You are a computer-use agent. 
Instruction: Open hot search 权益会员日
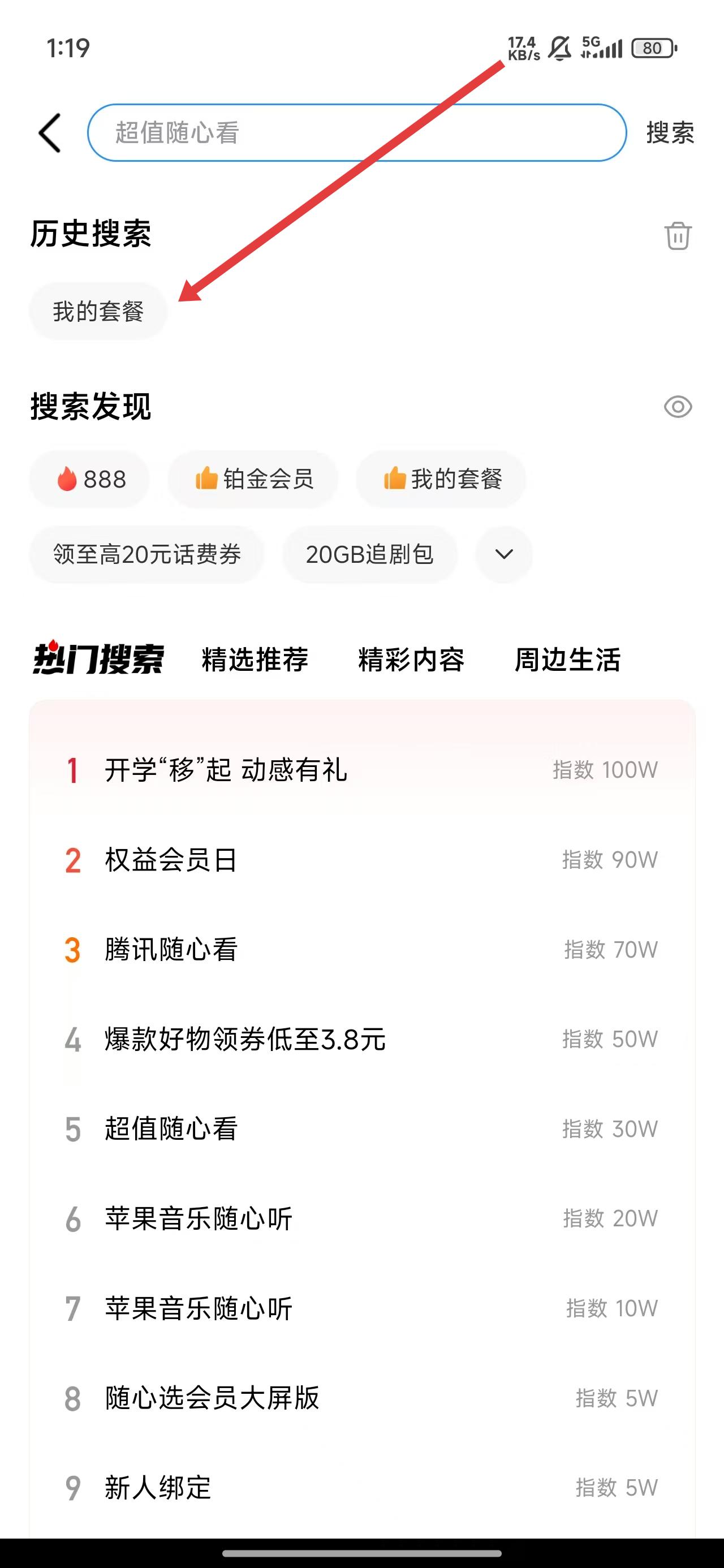(361, 859)
